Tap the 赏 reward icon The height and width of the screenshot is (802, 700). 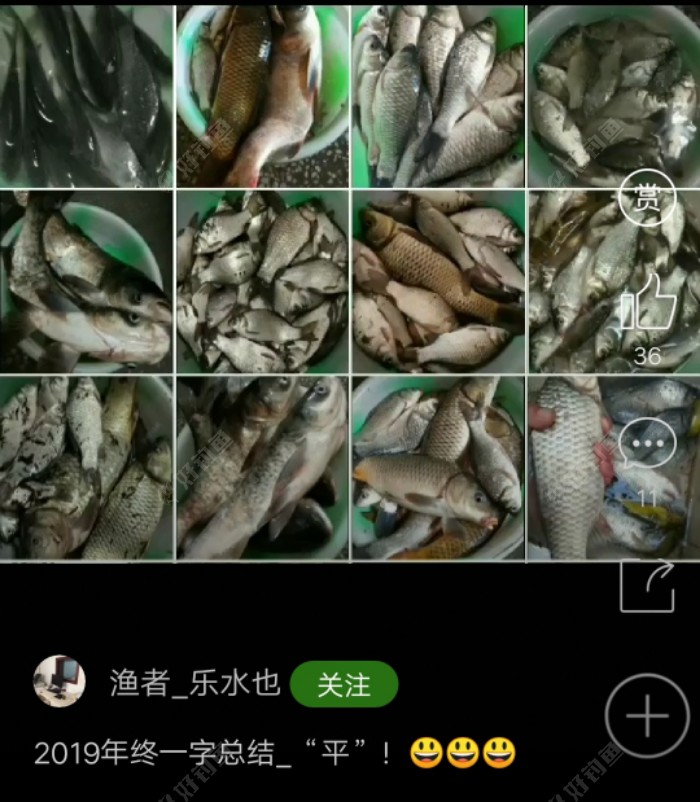[647, 199]
